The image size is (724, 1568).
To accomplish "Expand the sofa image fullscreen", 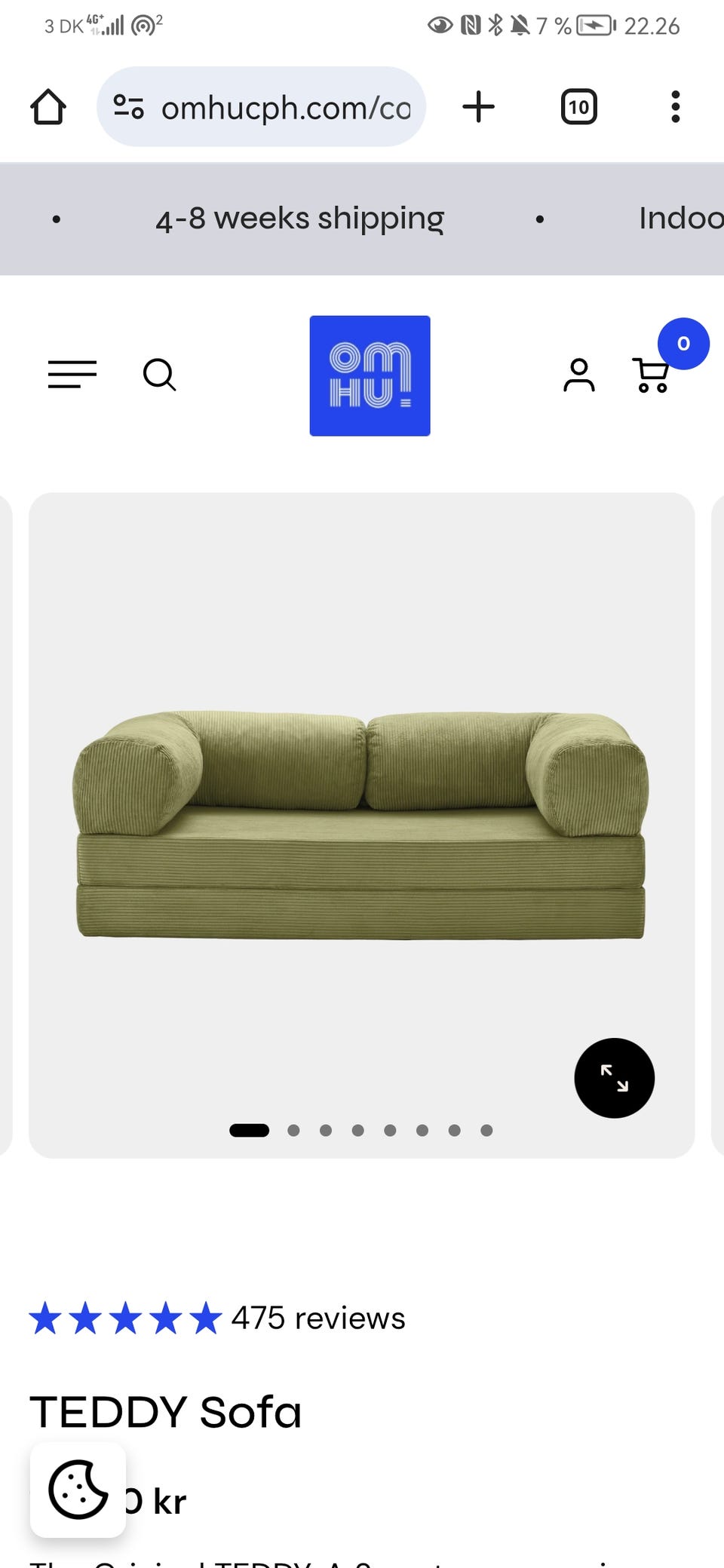I will [614, 1078].
